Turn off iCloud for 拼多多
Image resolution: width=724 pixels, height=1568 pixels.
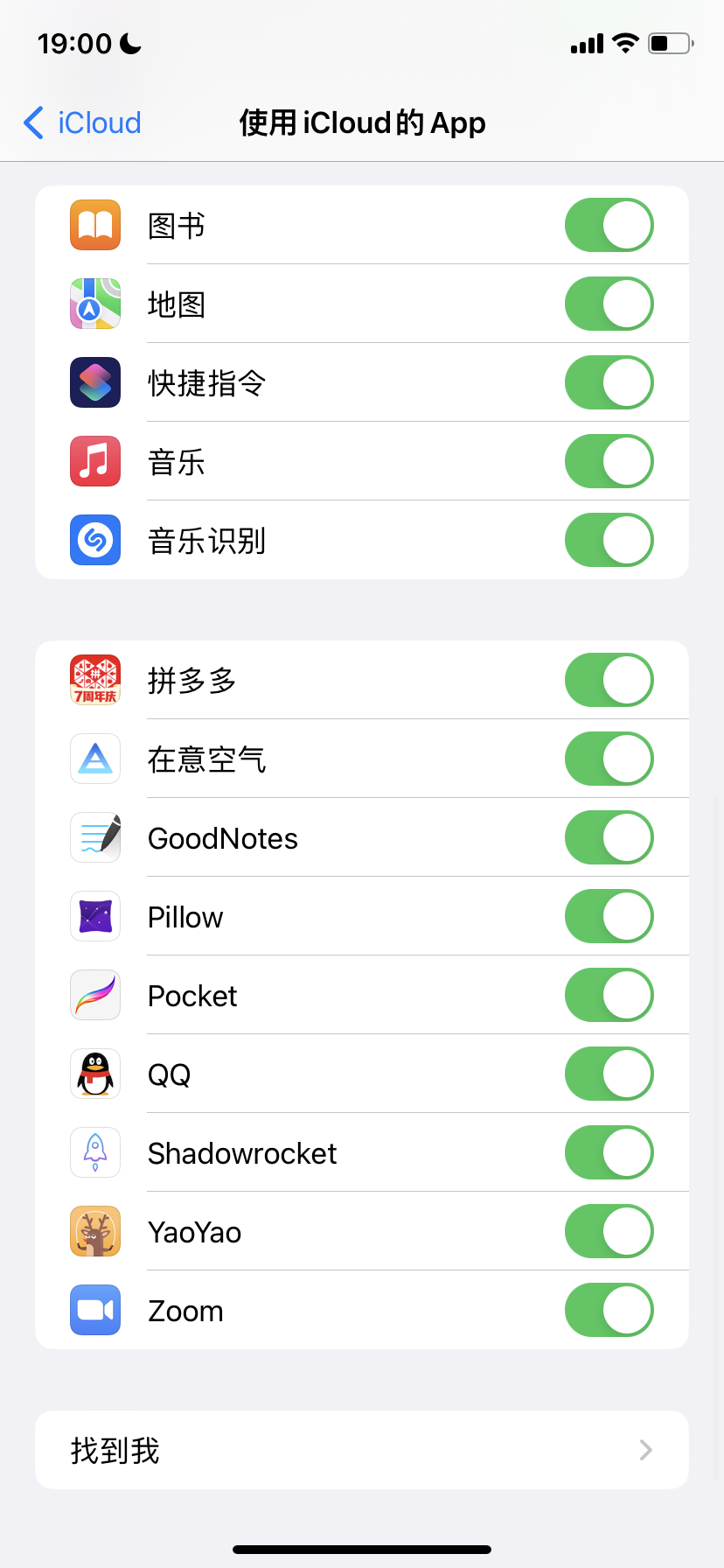609,680
